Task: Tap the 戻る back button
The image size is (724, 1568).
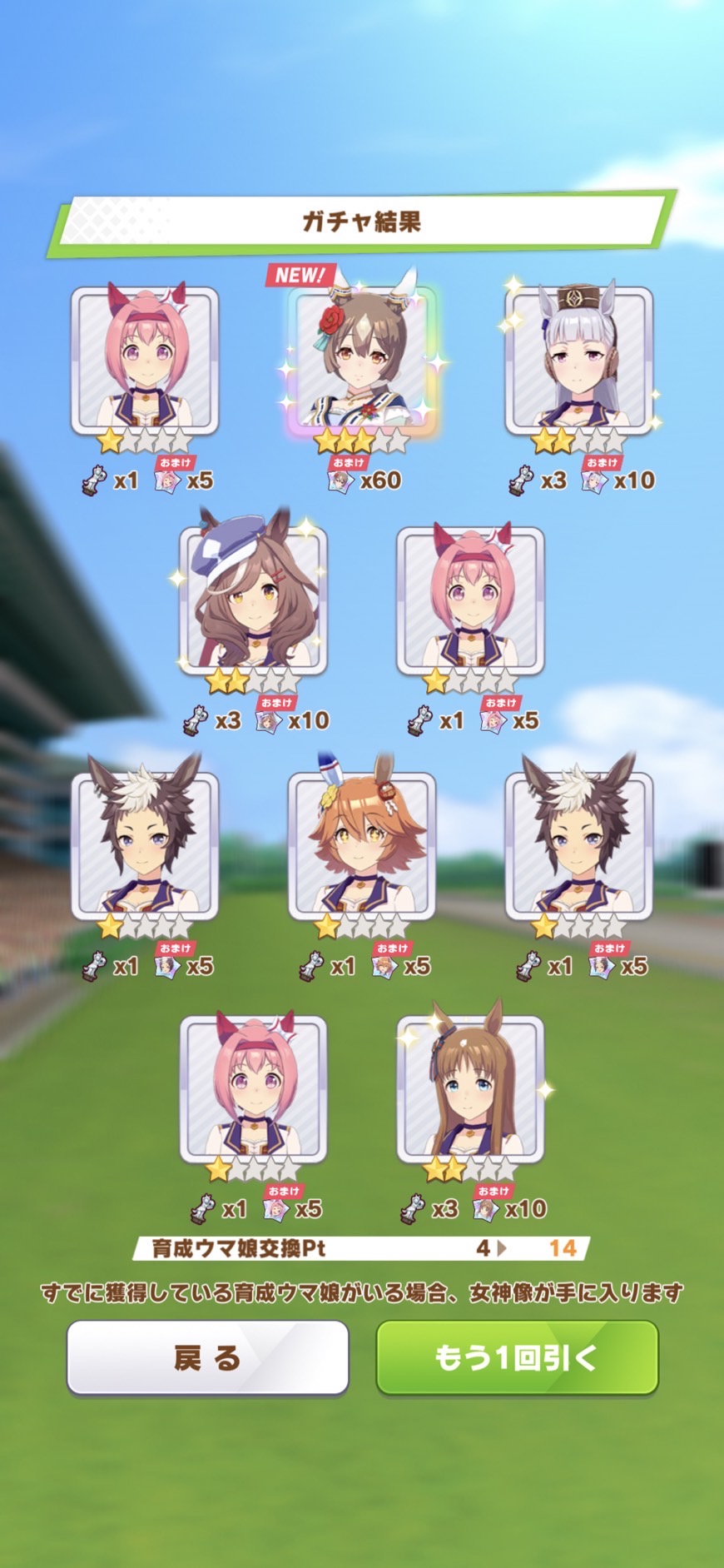Action: click(x=207, y=1358)
